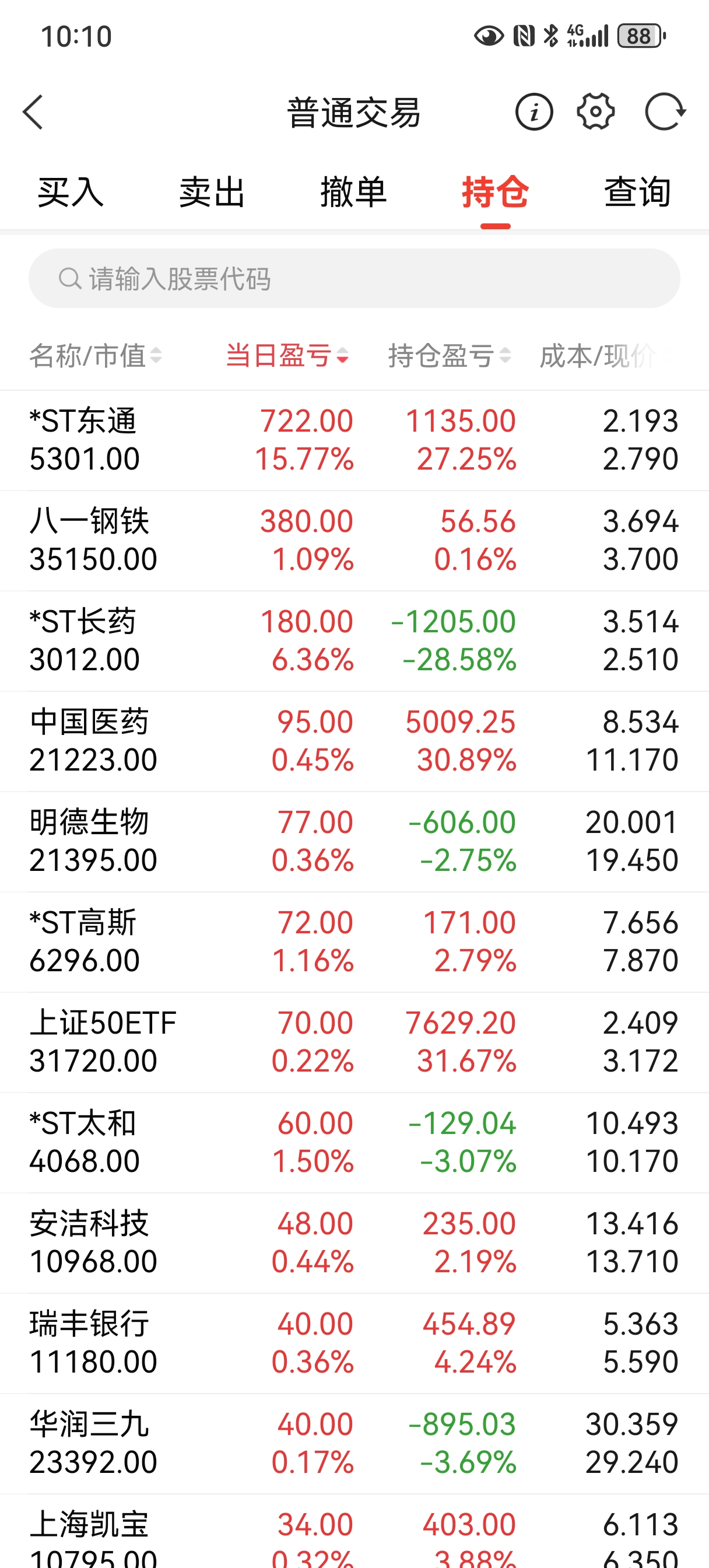Refresh the holdings data
The height and width of the screenshot is (1568, 709).
[x=665, y=112]
